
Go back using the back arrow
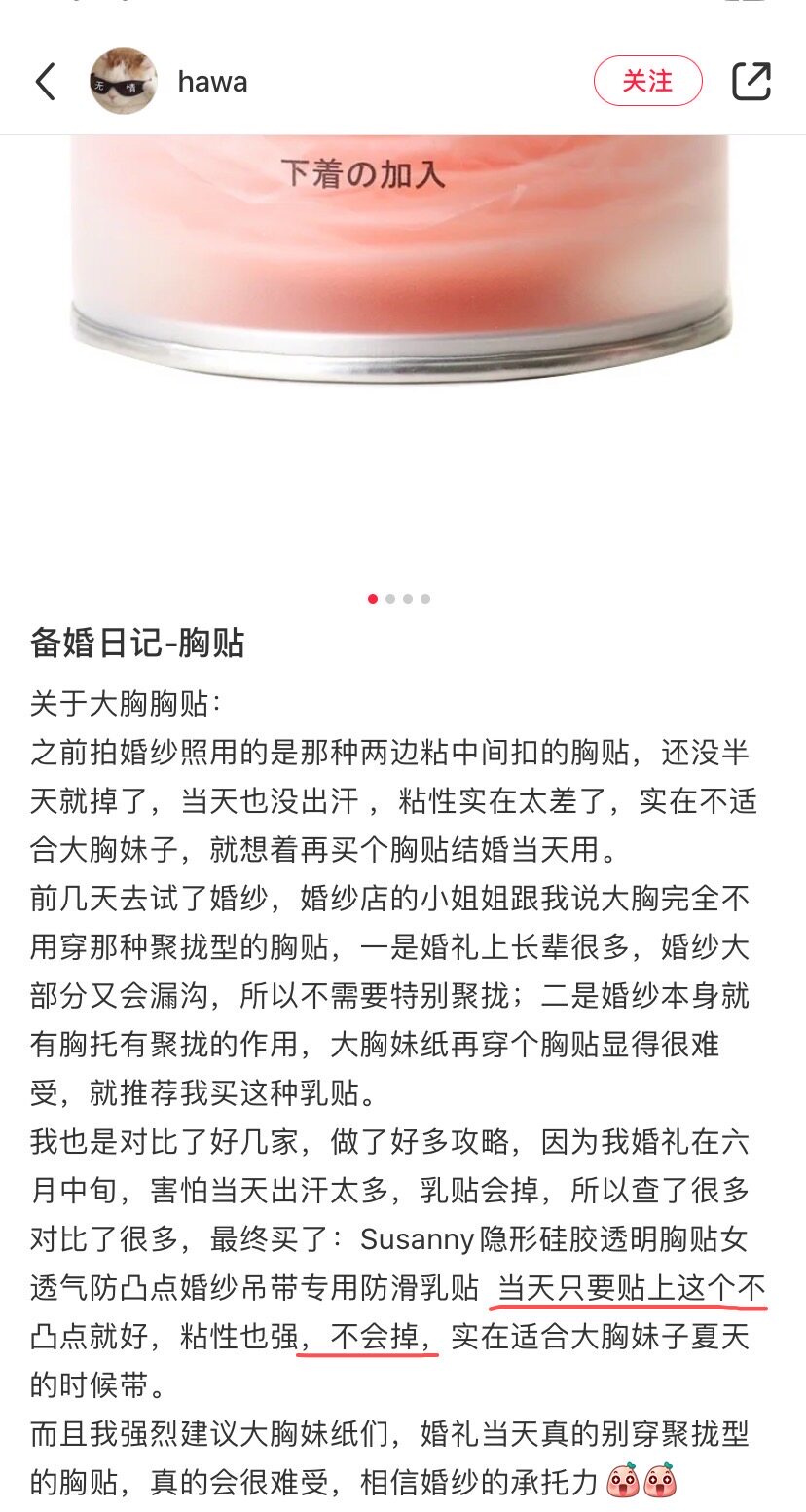pyautogui.click(x=45, y=82)
